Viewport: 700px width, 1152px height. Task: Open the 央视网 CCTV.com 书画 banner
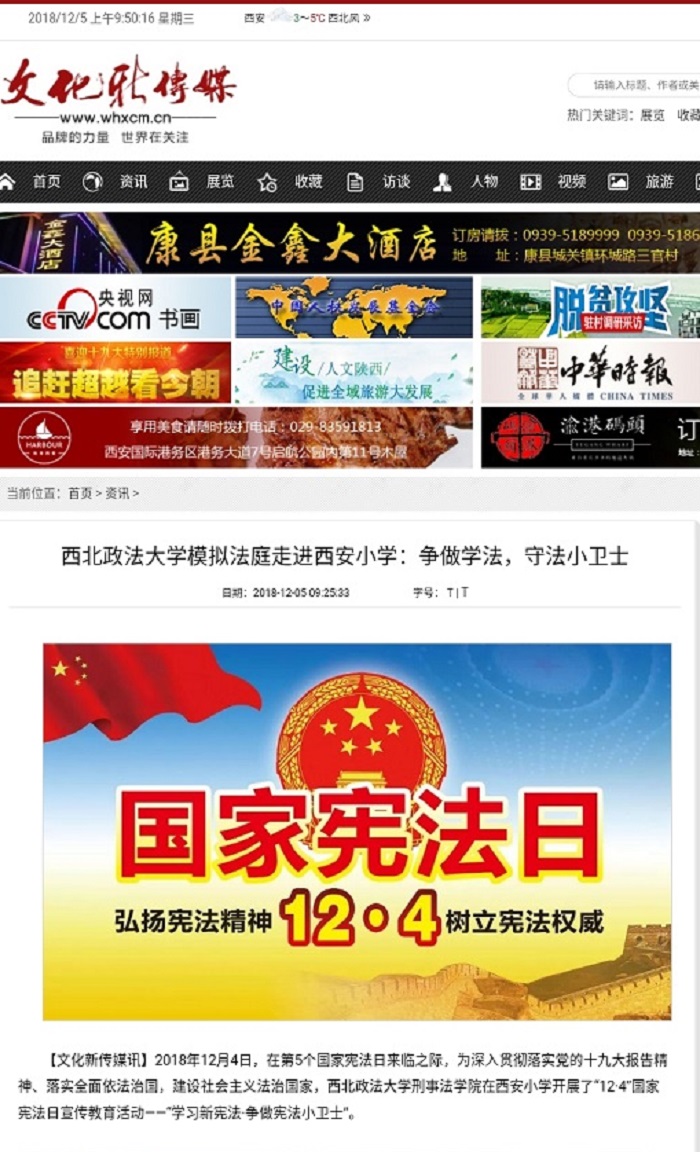pos(115,308)
